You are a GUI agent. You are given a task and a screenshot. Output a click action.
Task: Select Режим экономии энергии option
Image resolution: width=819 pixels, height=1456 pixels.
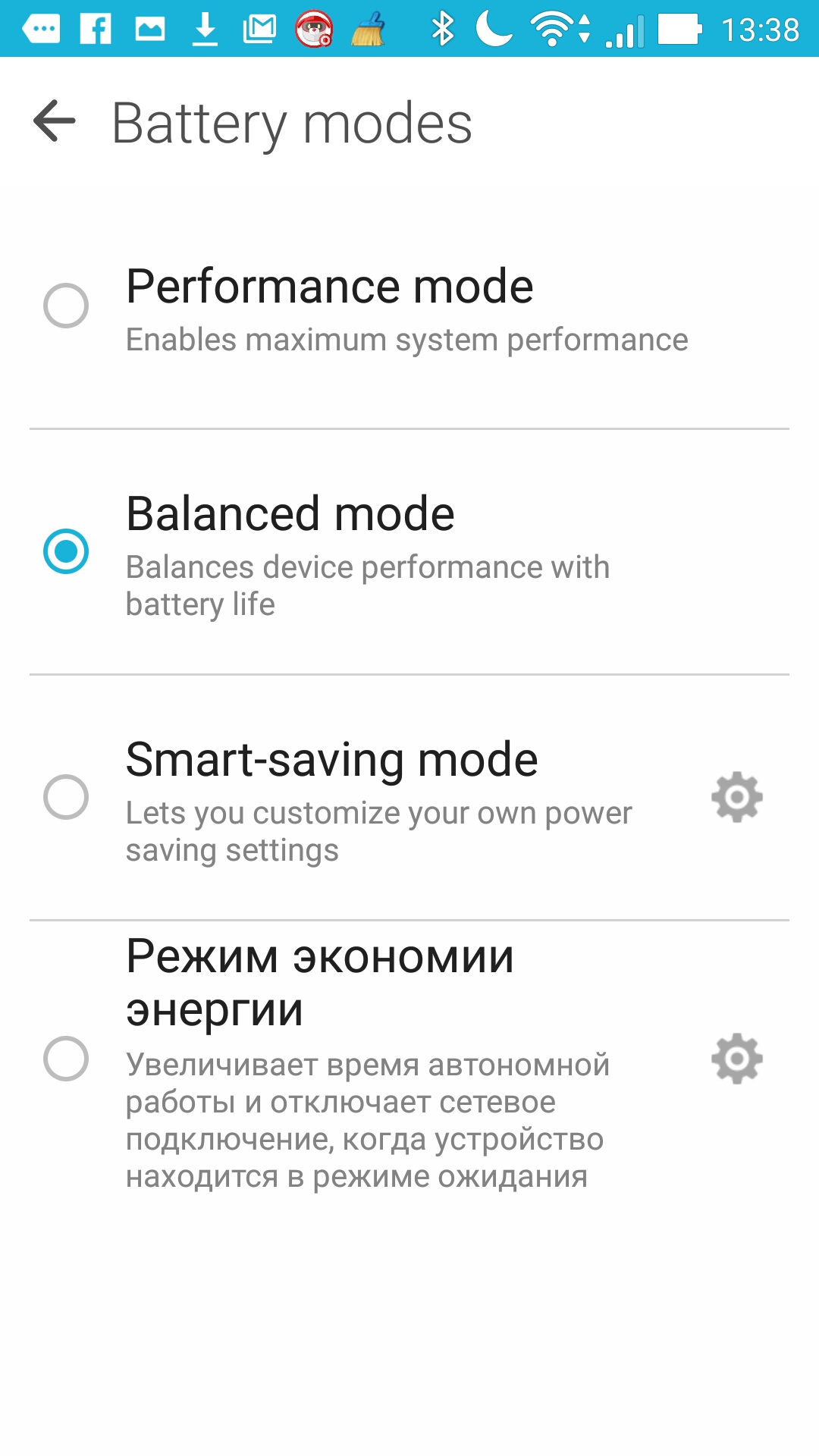[66, 1058]
